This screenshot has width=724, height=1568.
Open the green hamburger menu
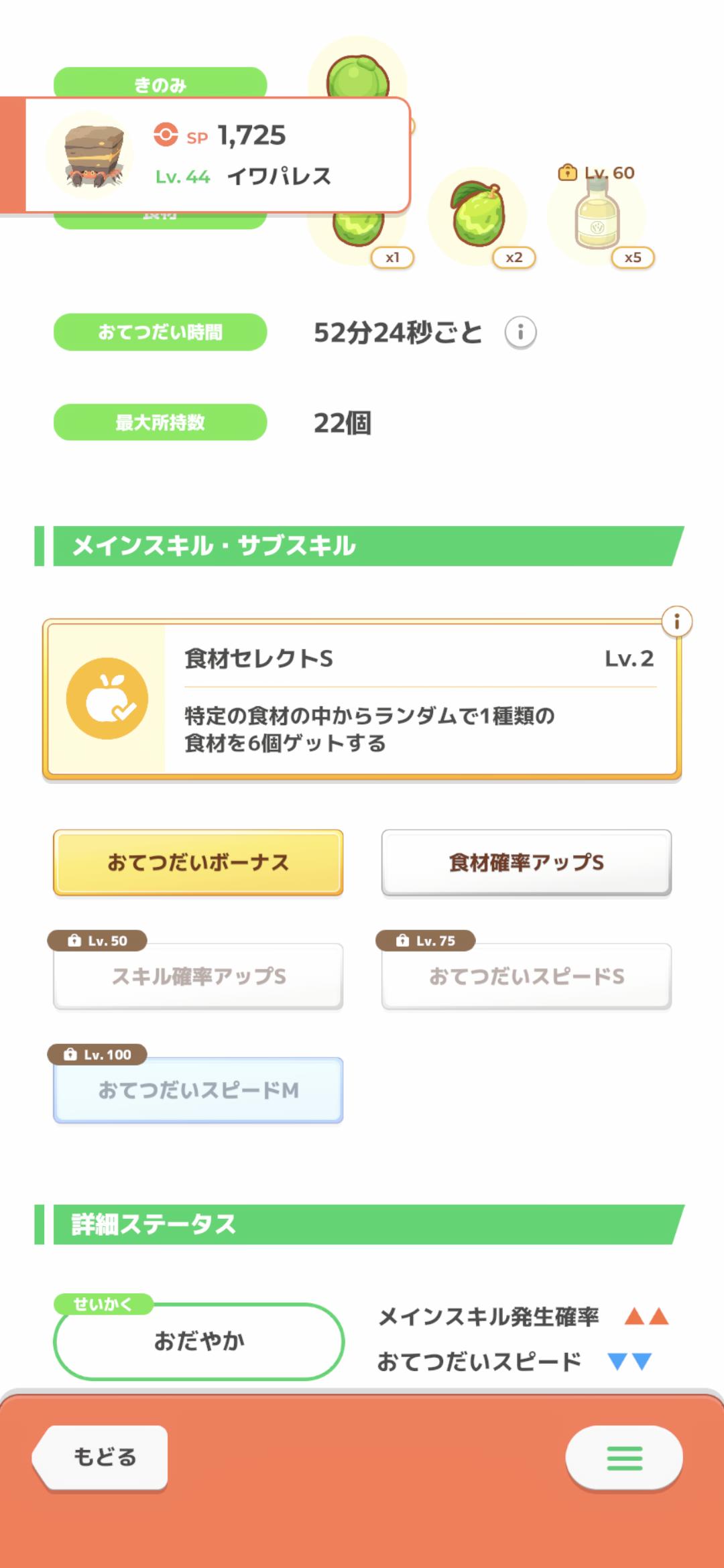pyautogui.click(x=624, y=1457)
